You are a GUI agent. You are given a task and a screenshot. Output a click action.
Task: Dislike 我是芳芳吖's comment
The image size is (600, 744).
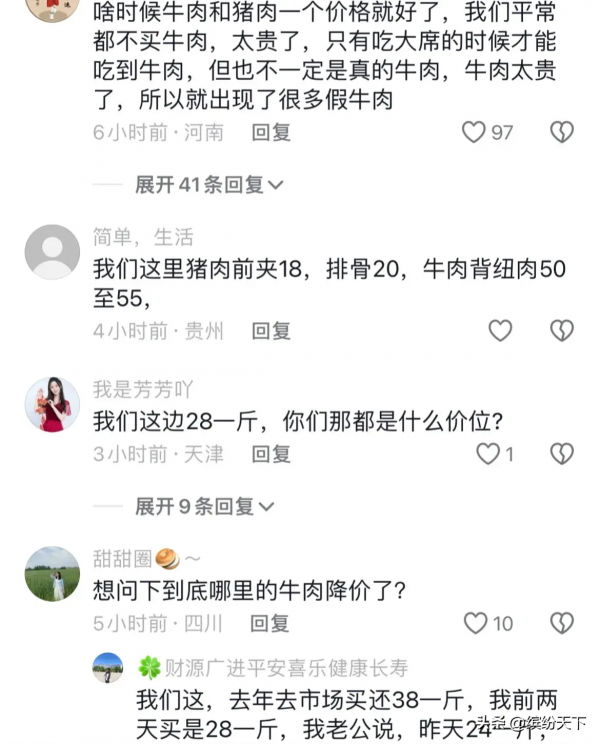click(562, 454)
